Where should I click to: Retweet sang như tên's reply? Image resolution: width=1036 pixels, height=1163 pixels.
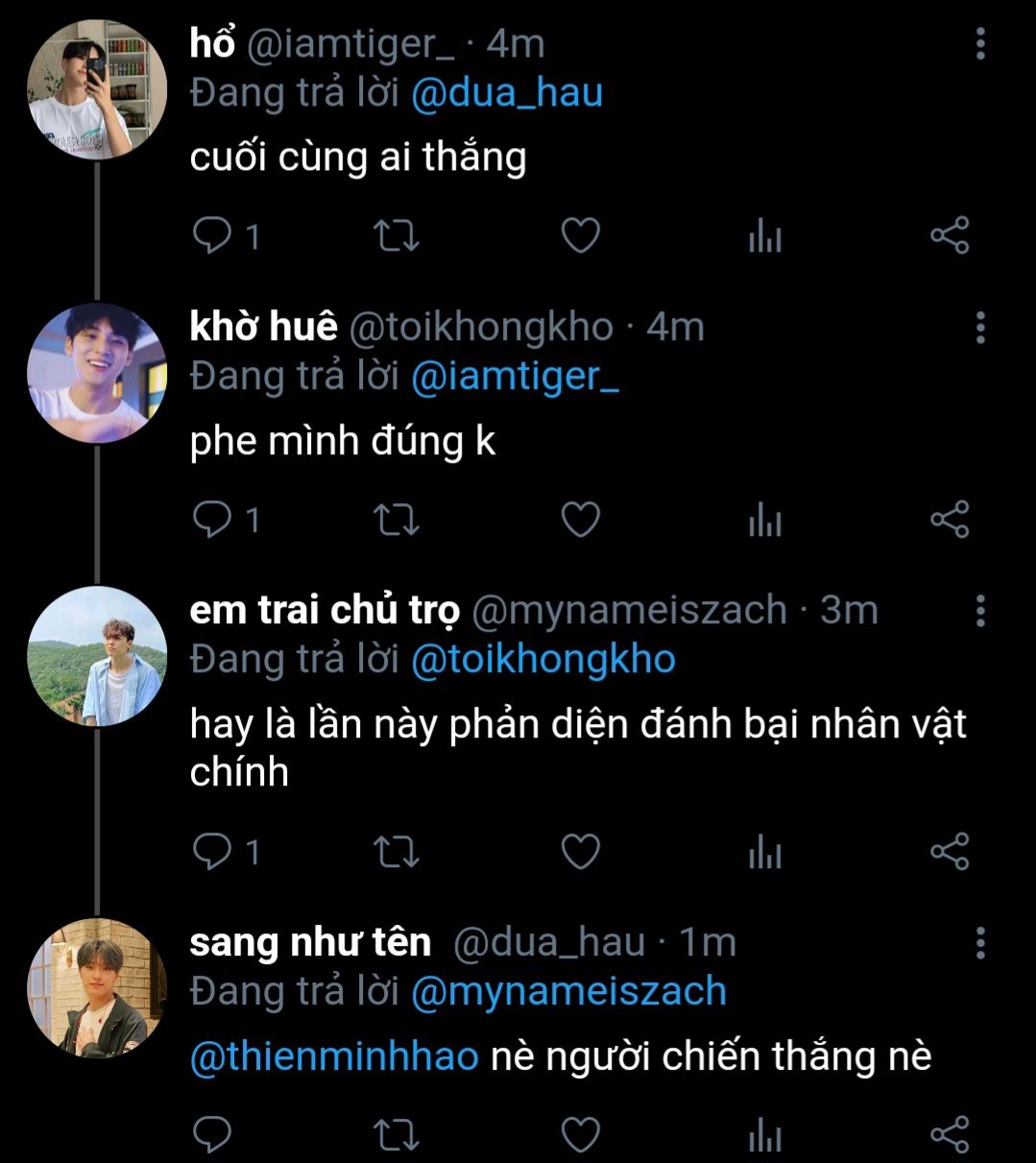point(396,1135)
